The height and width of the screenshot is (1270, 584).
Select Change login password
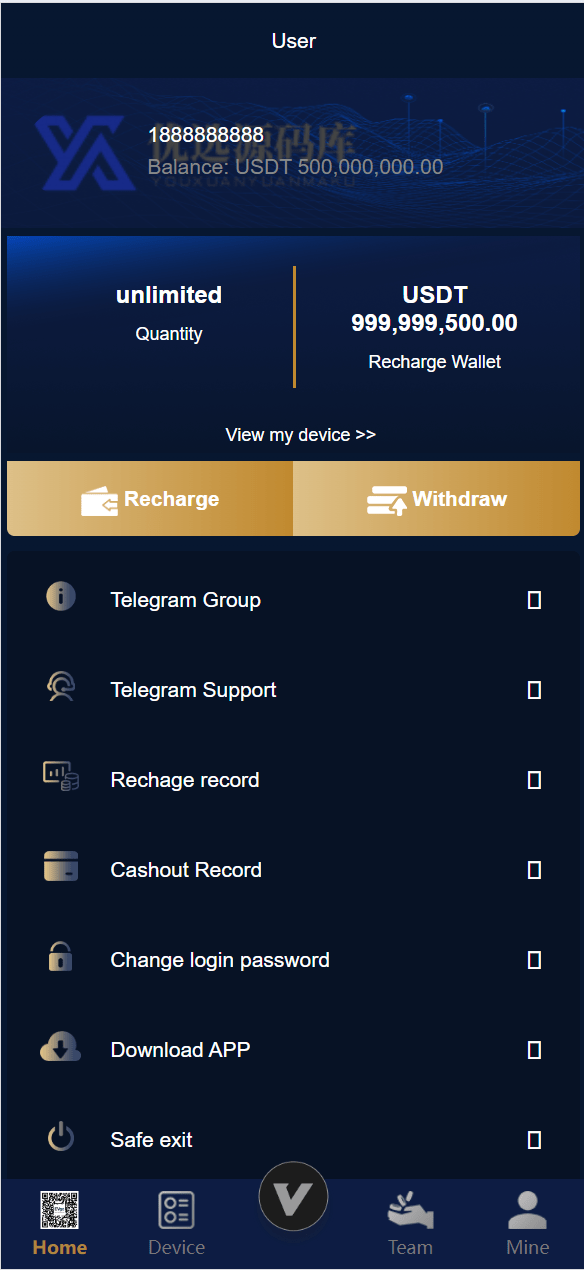pos(294,960)
